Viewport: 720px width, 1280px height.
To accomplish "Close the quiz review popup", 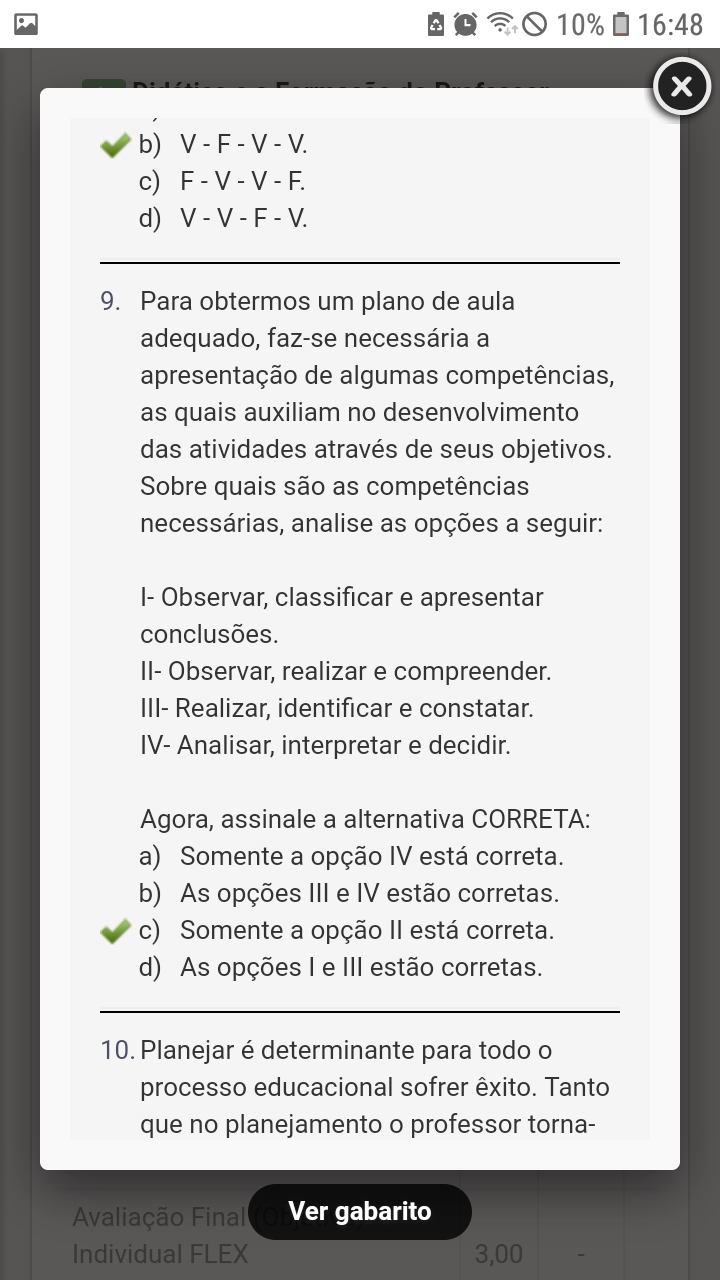I will (681, 88).
